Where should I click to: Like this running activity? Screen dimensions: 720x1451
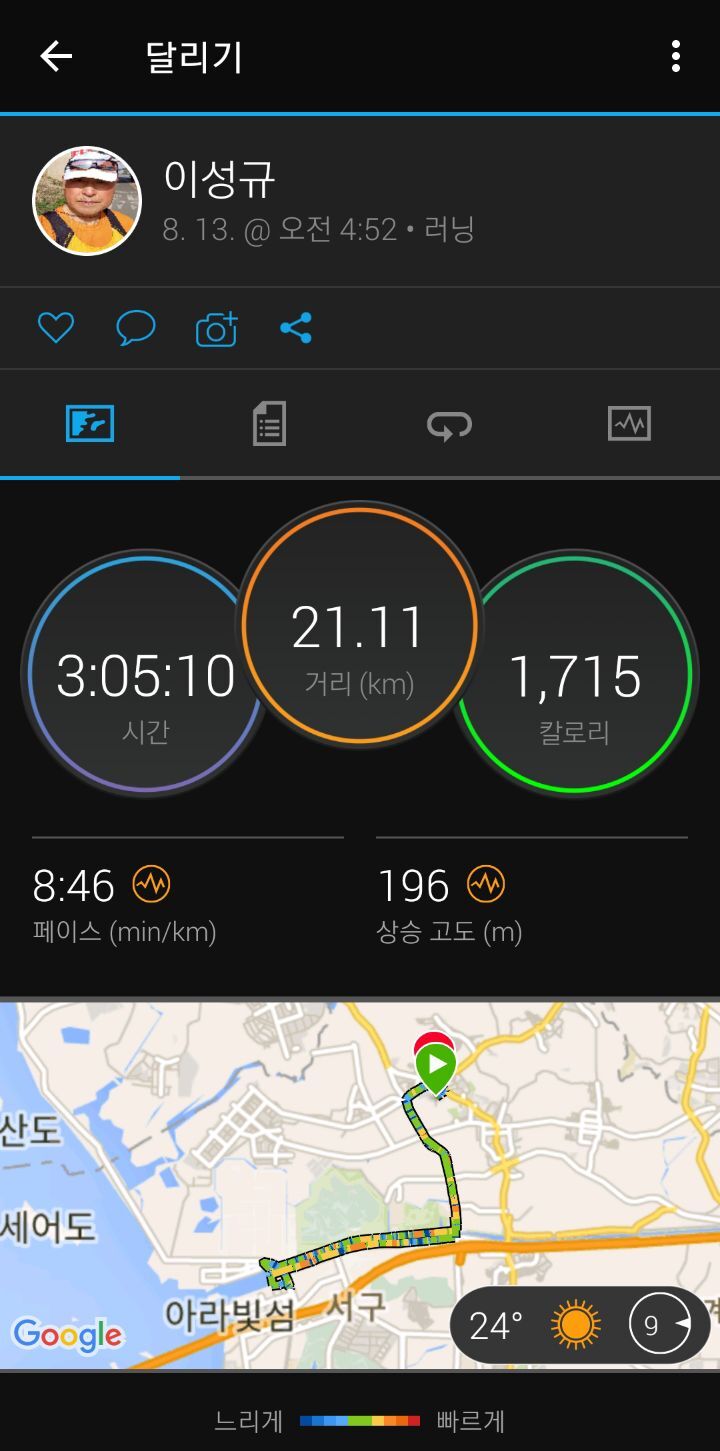[56, 328]
